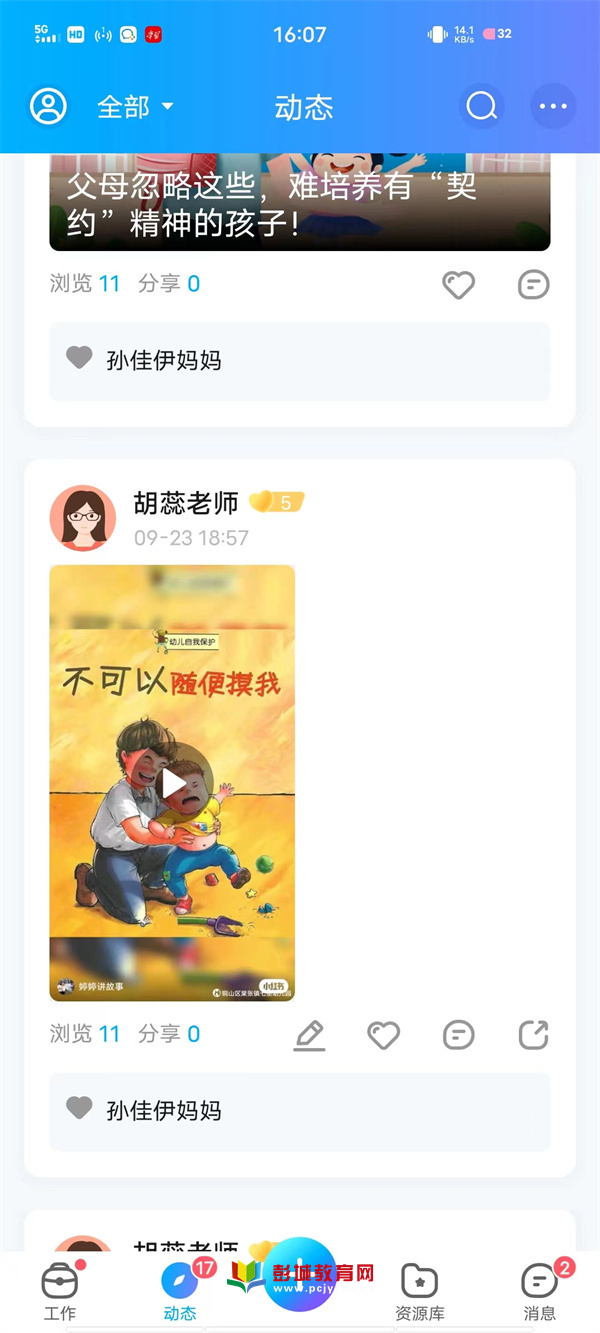The height and width of the screenshot is (1333, 600).
Task: Switch to the 资源库 tab
Action: (420, 1292)
